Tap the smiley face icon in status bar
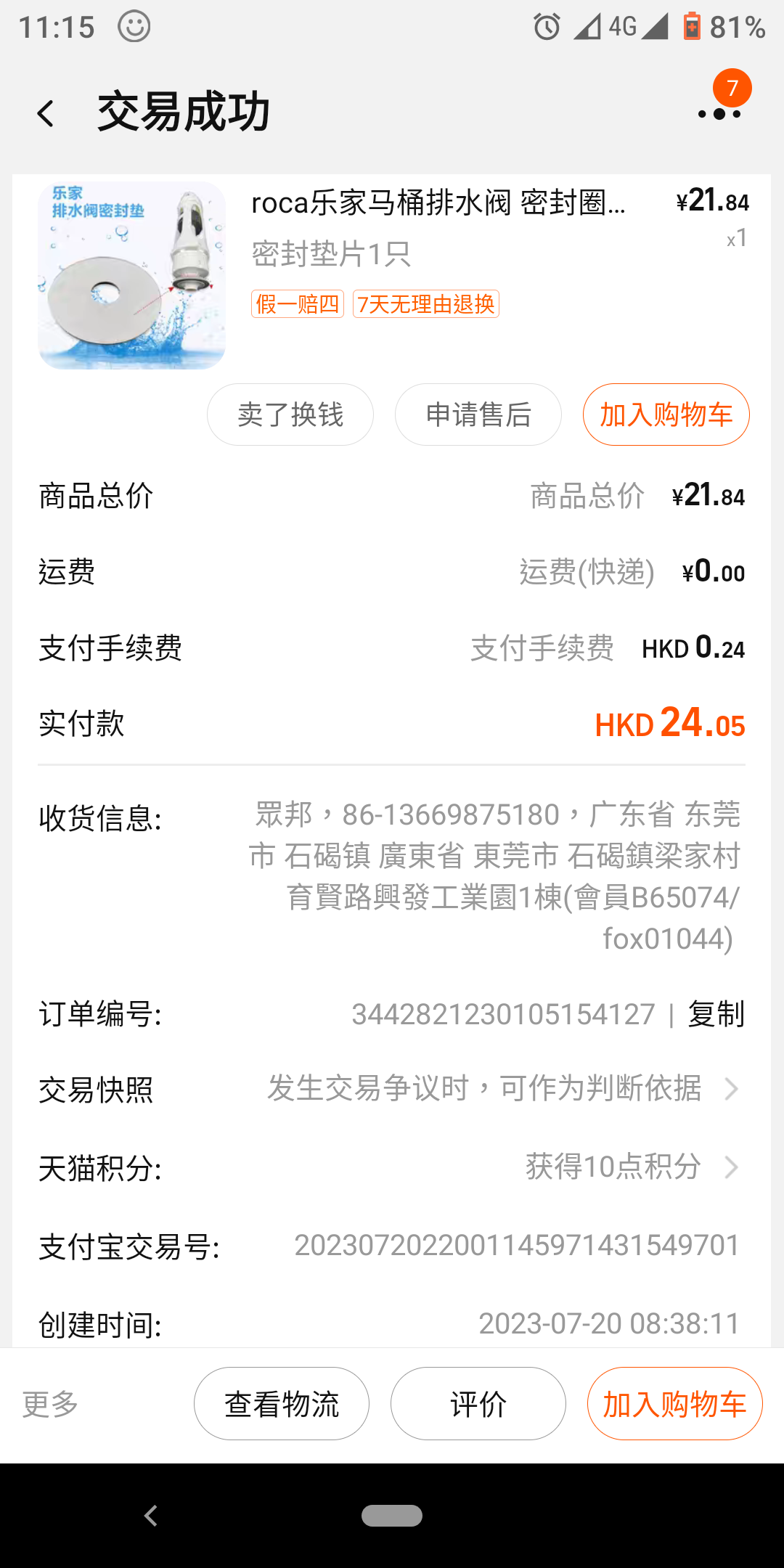 132,28
